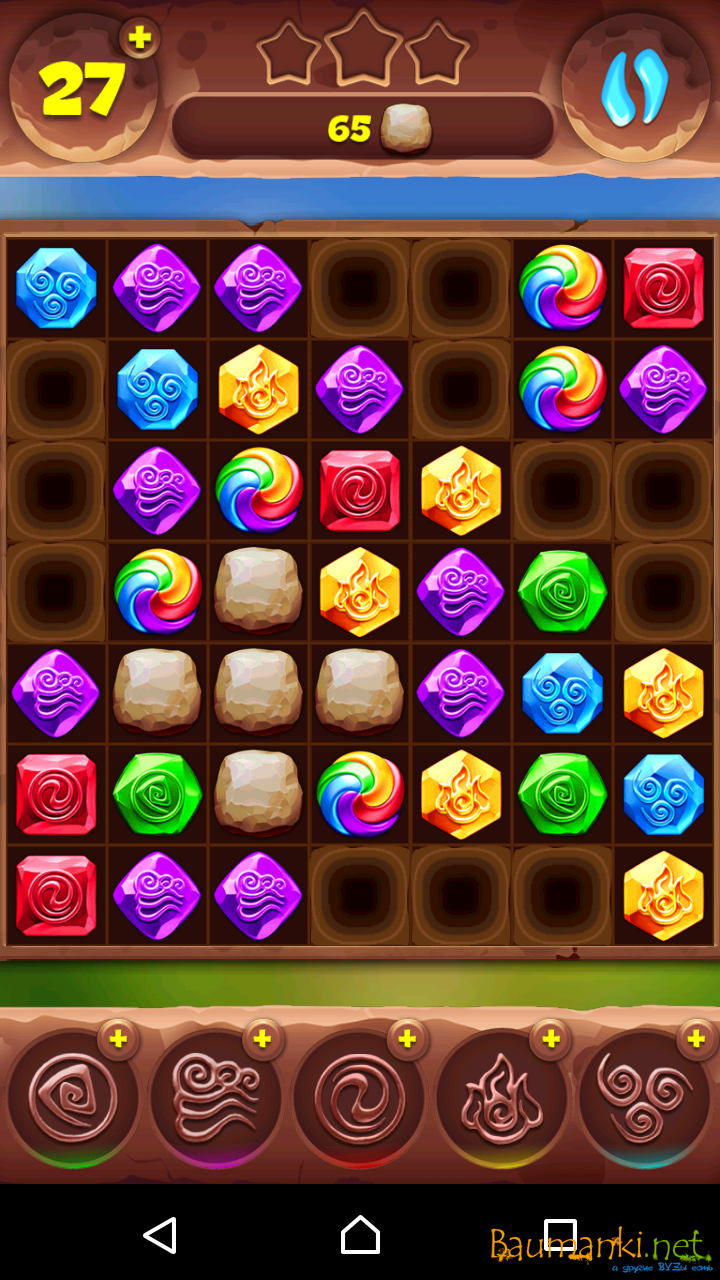This screenshot has height=1280, width=720.
Task: Activate the green earth power-up
Action: coord(72,1098)
